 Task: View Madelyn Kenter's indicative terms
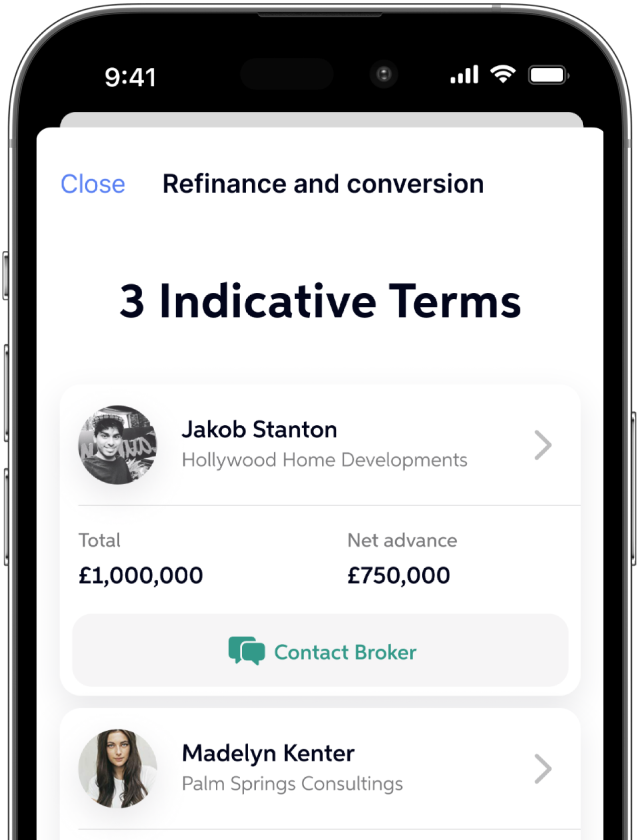542,768
